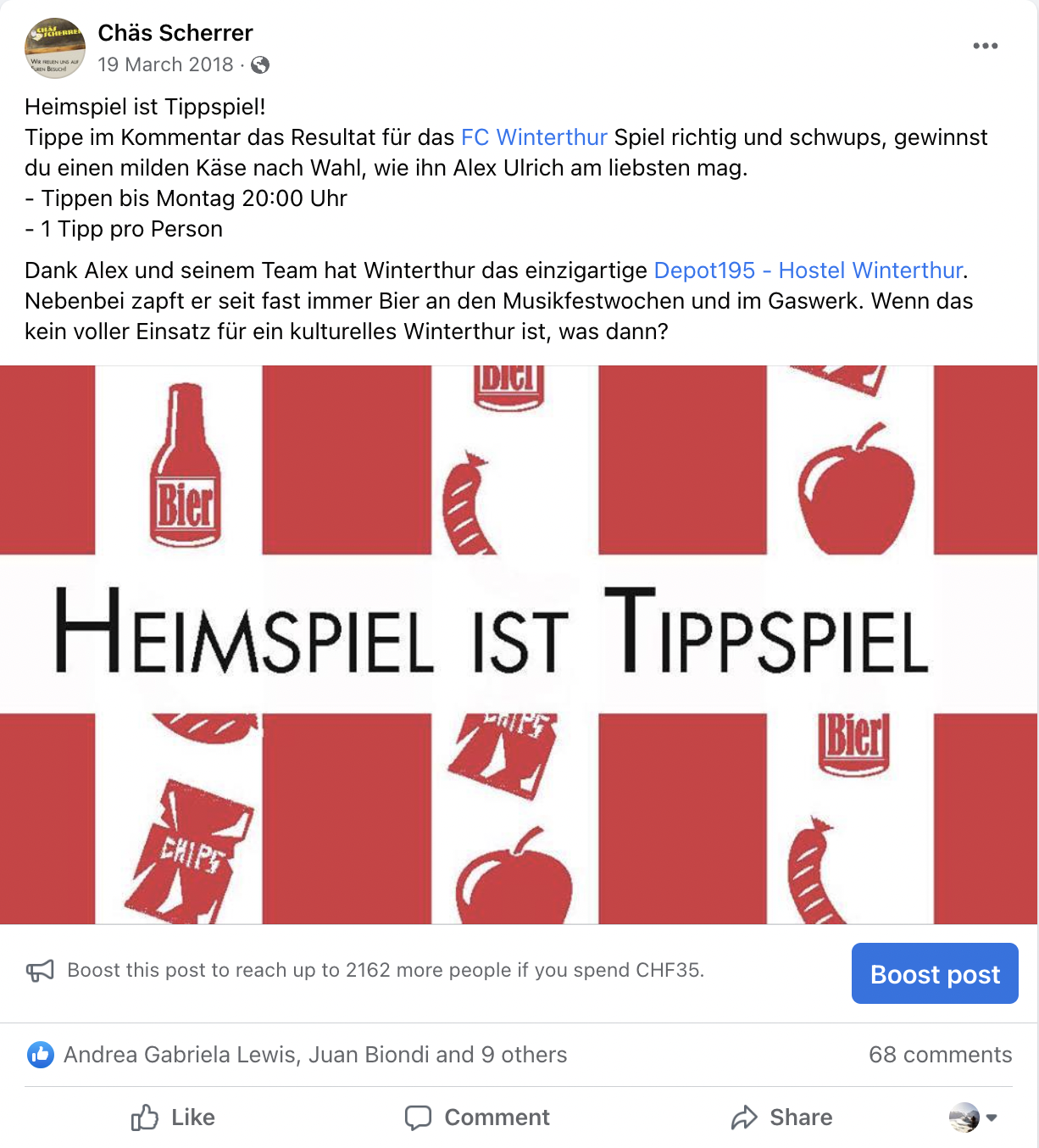Open the three-dot post options menu

(x=986, y=46)
